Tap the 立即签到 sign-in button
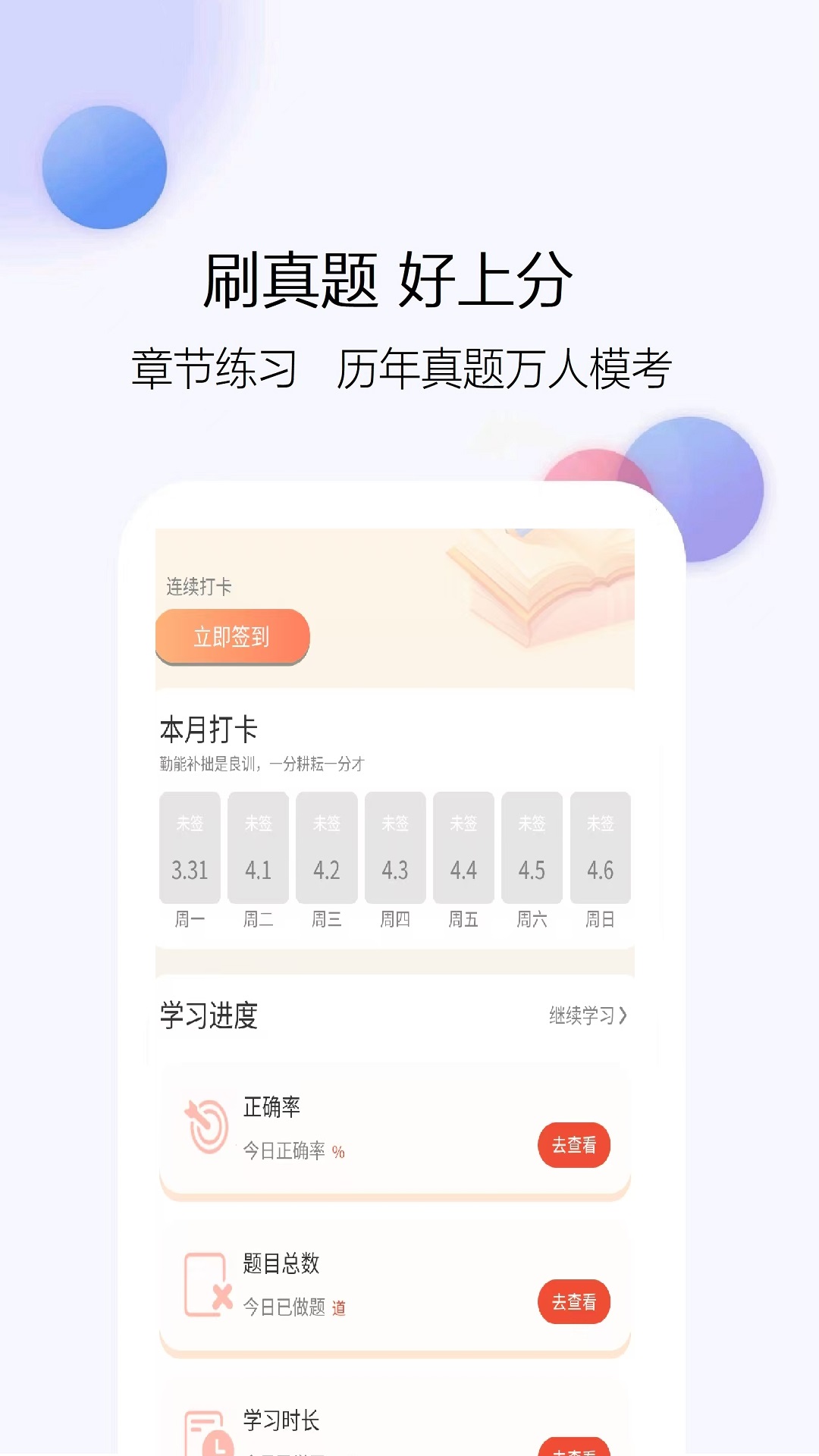This screenshot has width=819, height=1456. pos(232,638)
